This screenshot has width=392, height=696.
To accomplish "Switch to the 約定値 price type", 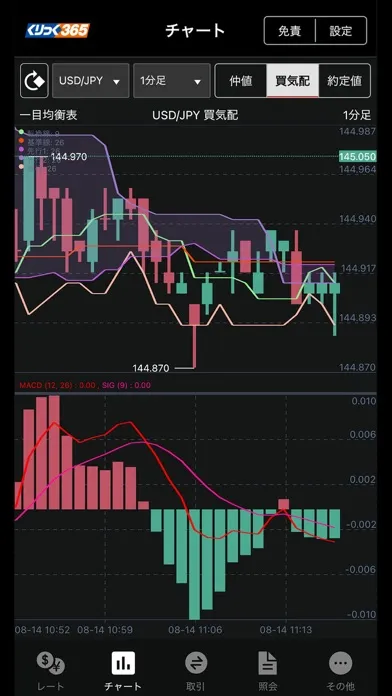I will click(344, 81).
